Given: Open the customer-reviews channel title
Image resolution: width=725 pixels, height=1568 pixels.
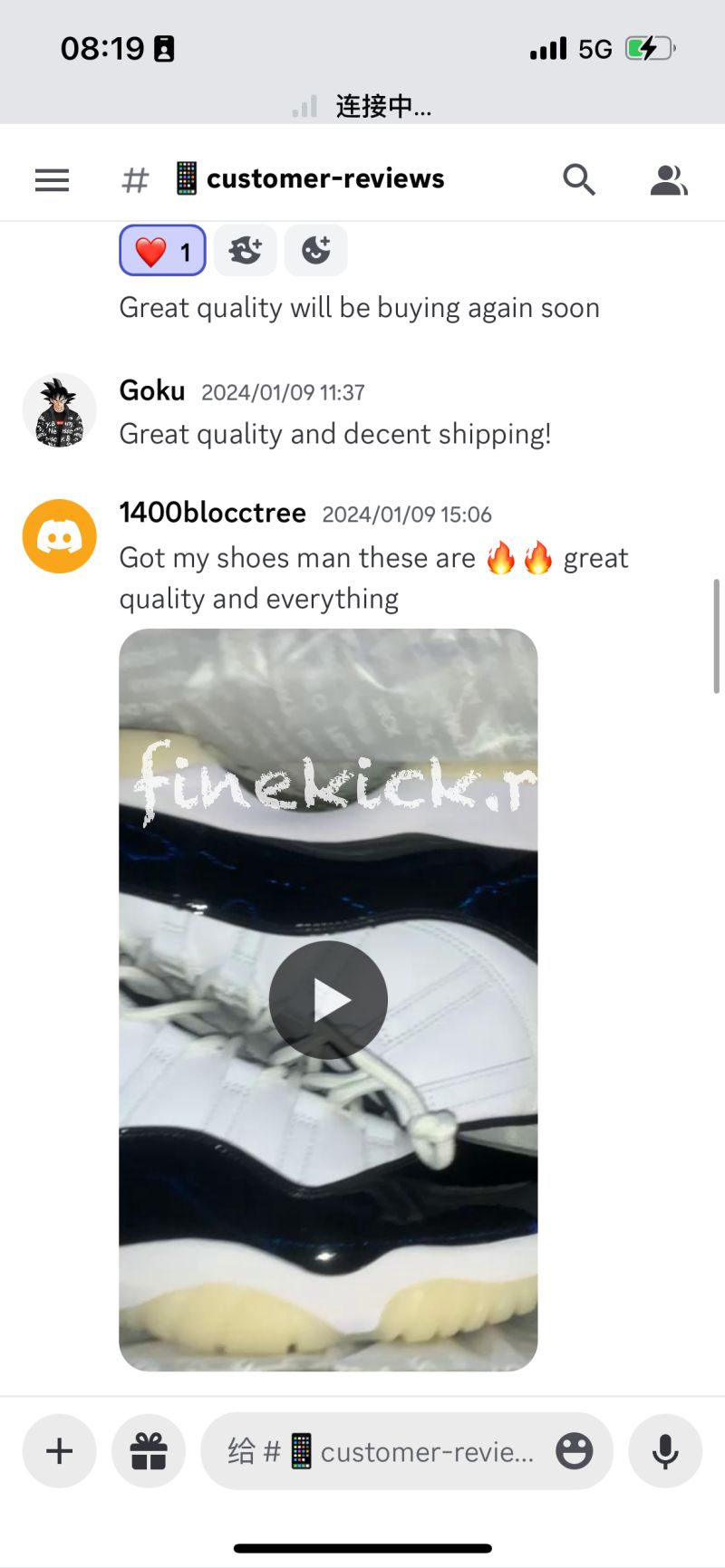Looking at the screenshot, I should pyautogui.click(x=324, y=179).
